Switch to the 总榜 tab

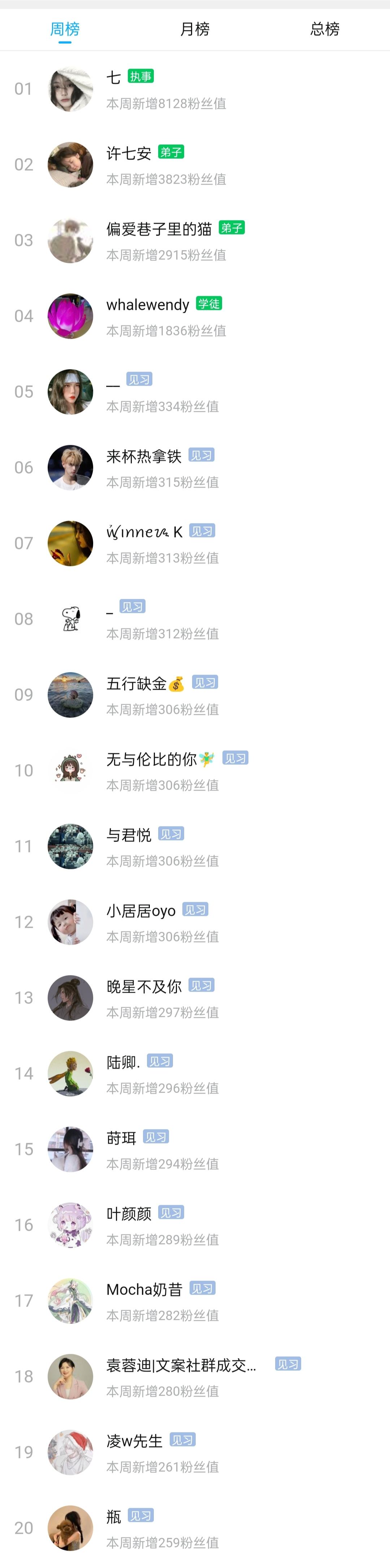pos(325,28)
